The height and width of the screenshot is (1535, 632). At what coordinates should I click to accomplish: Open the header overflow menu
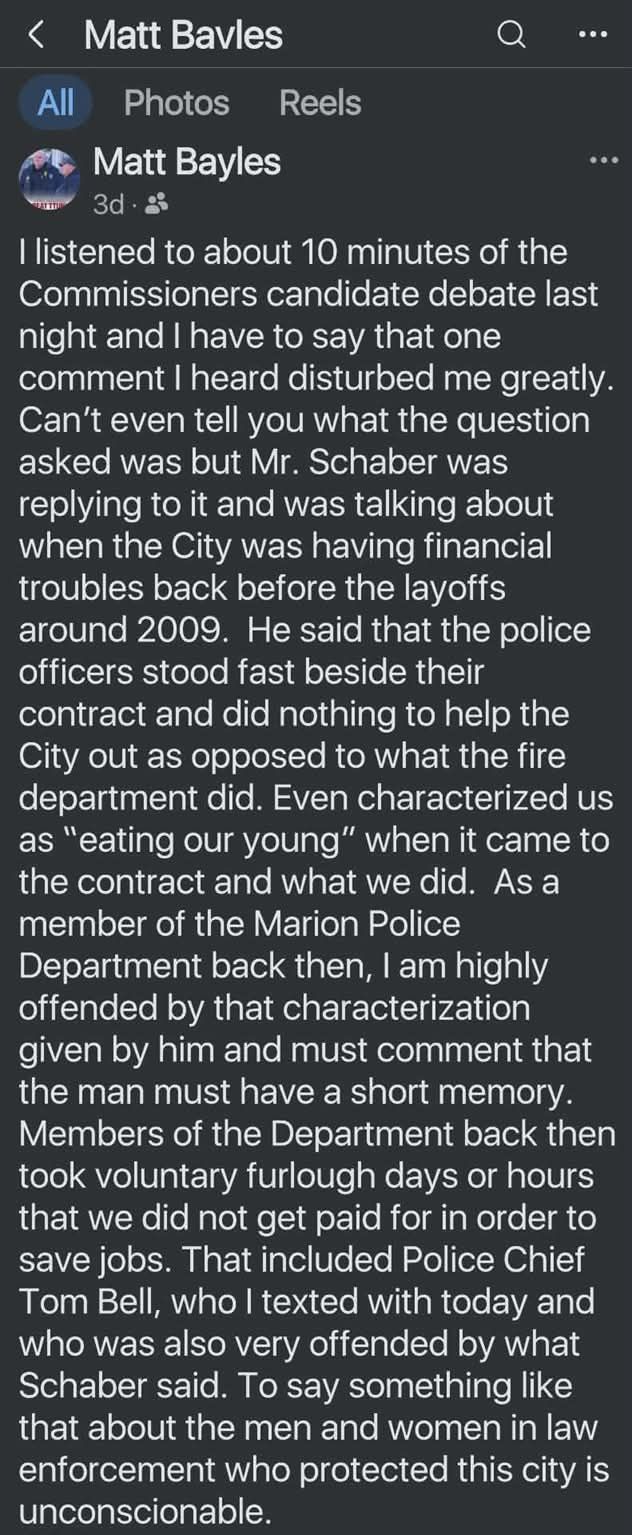593,35
